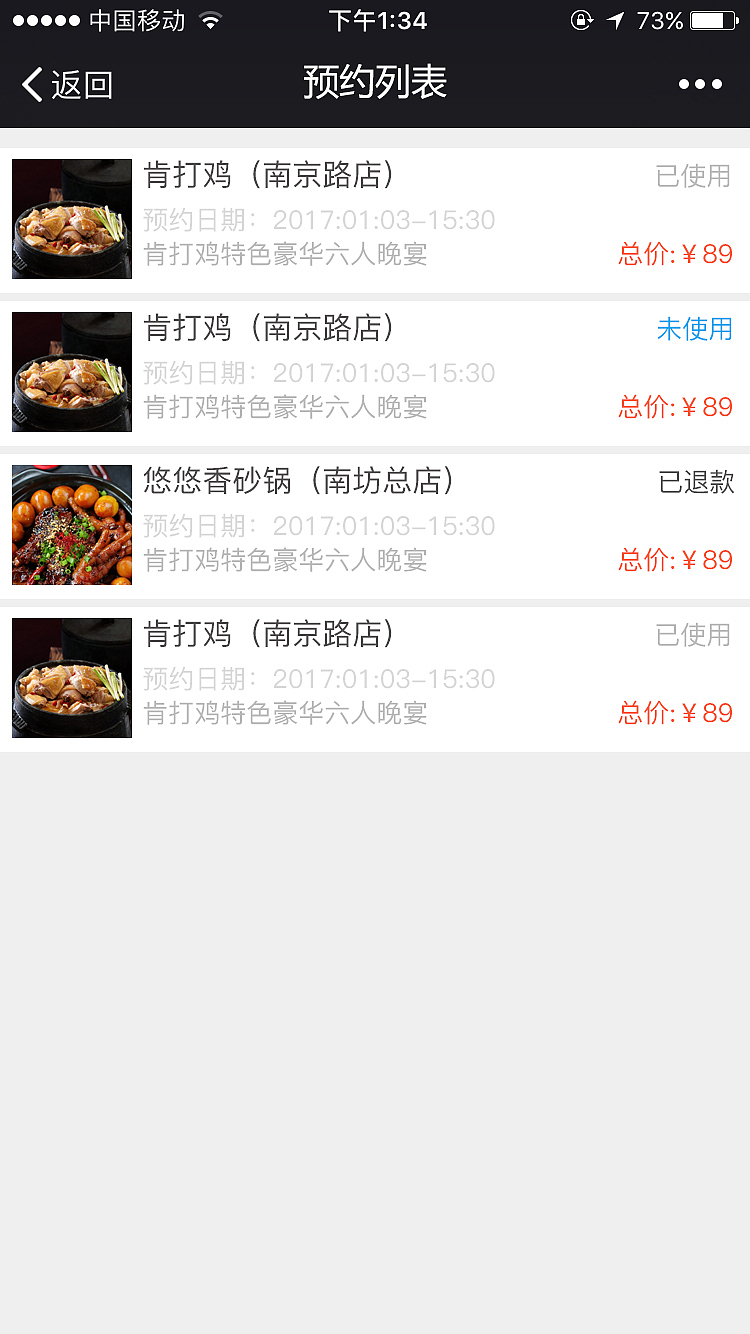Toggle the 未使用 status on second reservation
750x1334 pixels.
coord(695,329)
